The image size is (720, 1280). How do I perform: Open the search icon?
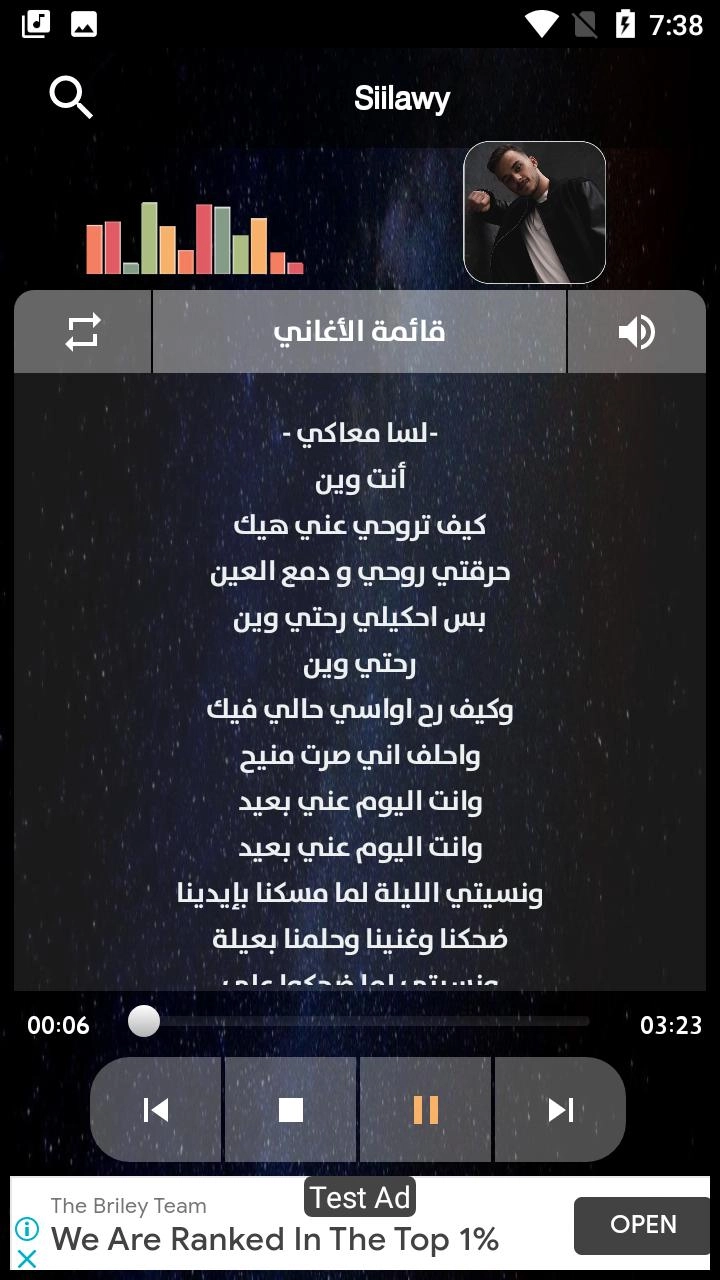[70, 98]
